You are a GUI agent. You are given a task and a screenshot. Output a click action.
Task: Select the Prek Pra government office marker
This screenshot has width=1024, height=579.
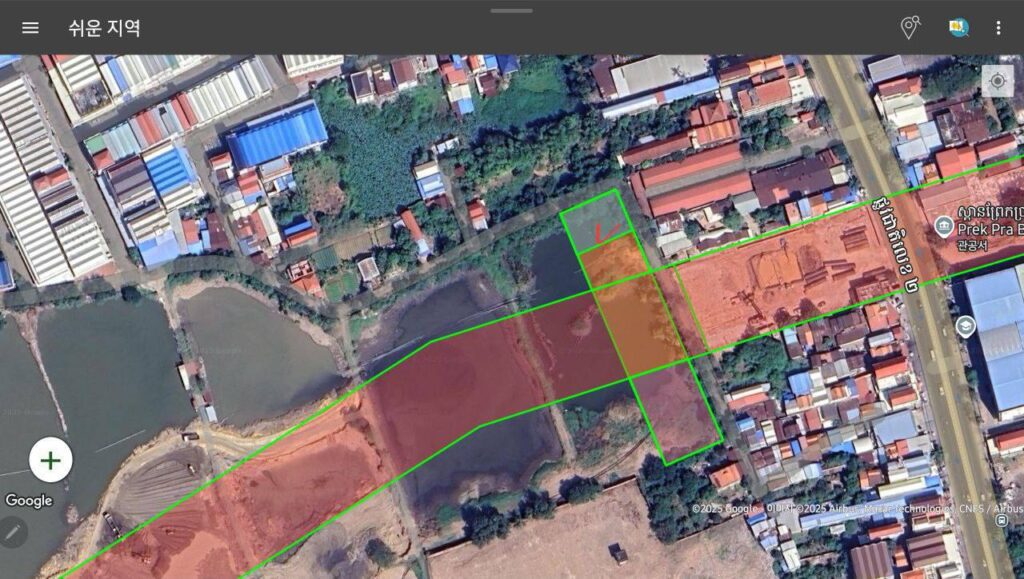coord(943,227)
